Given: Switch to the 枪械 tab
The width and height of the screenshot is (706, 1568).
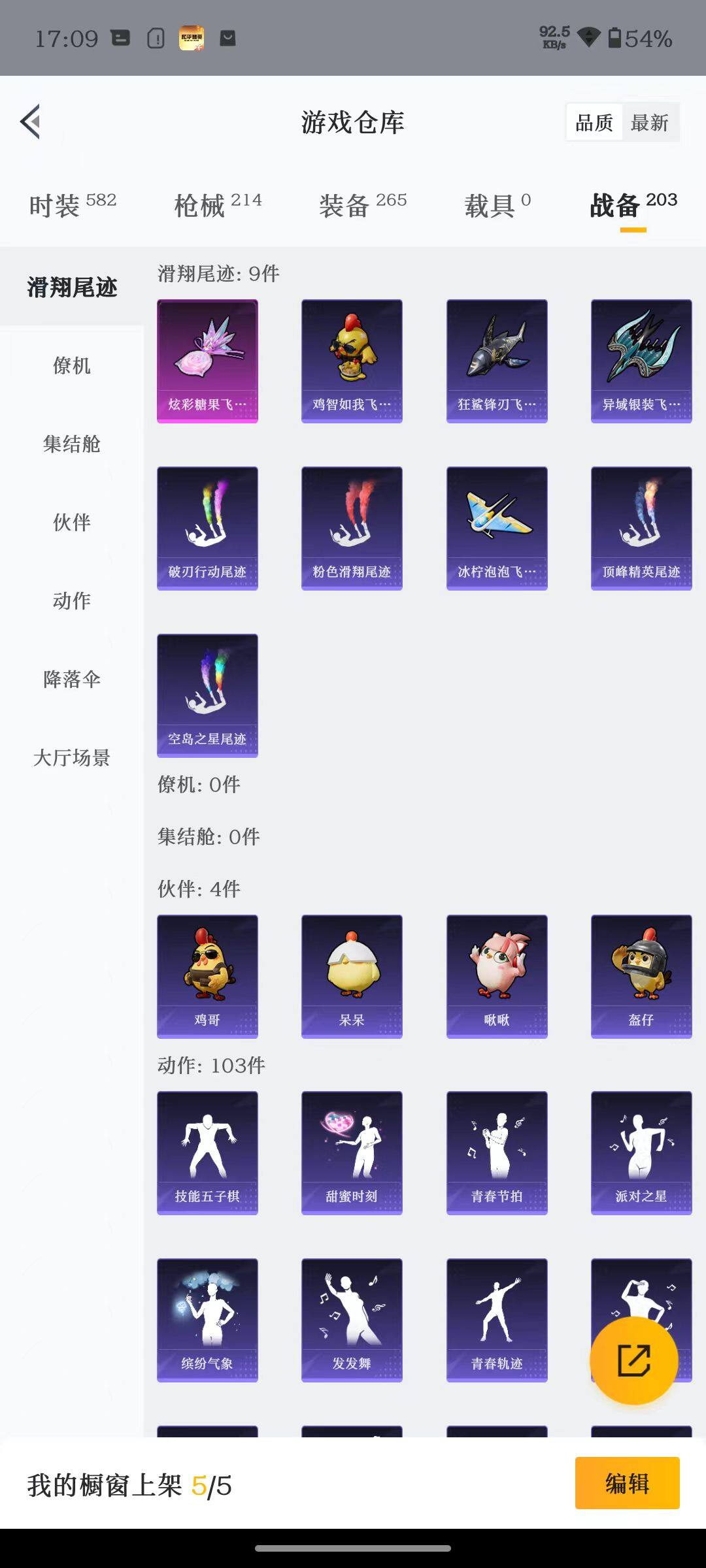Looking at the screenshot, I should pyautogui.click(x=218, y=205).
